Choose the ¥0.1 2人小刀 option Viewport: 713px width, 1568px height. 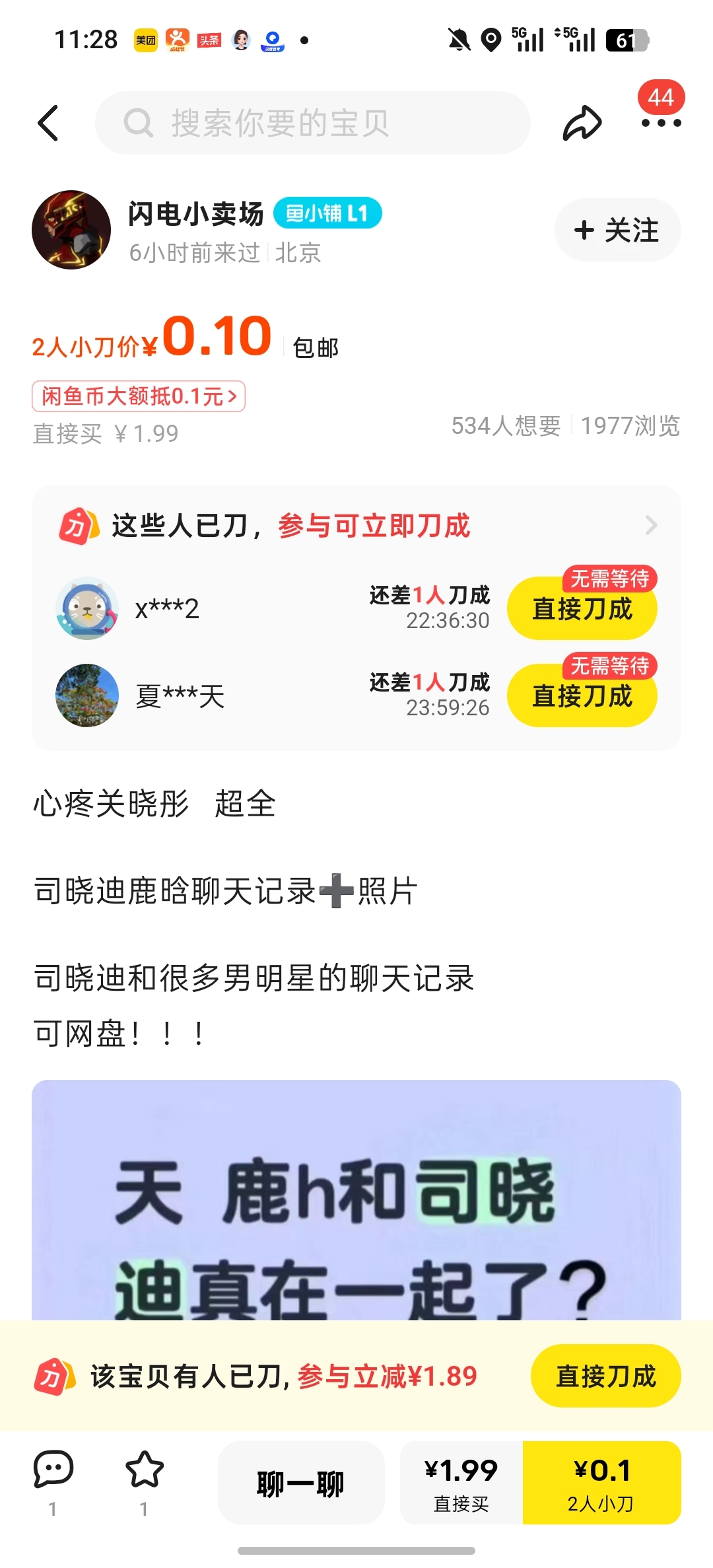(602, 1483)
